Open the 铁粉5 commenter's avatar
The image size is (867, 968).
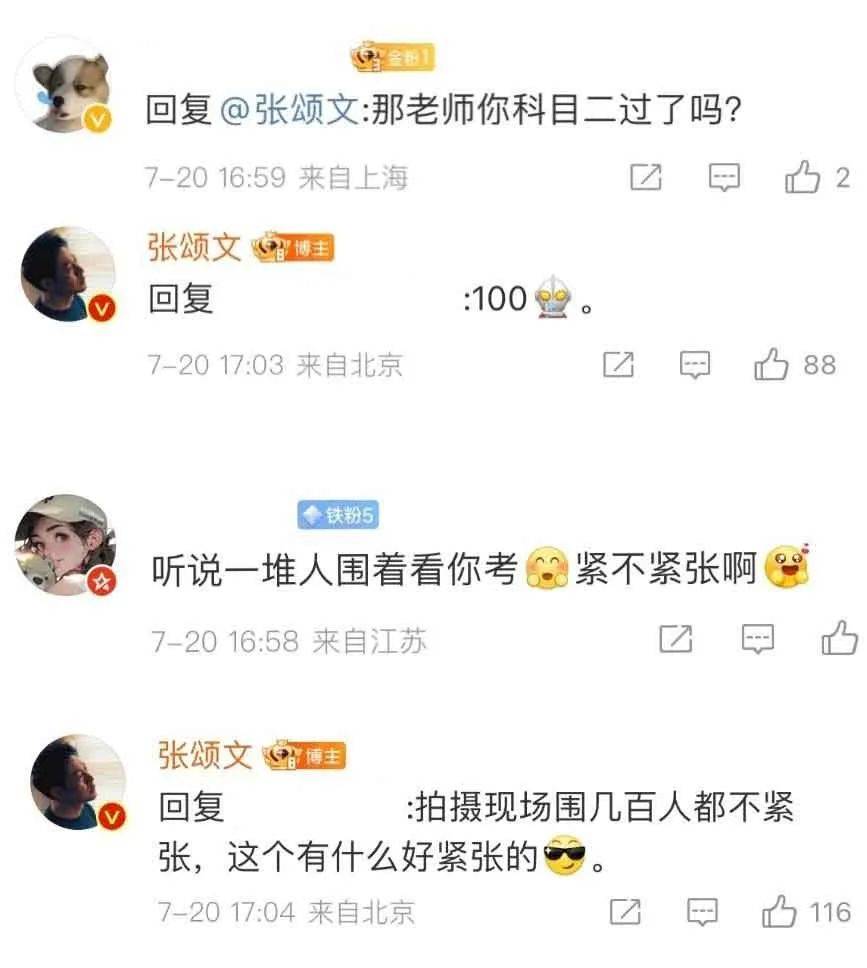coord(66,546)
